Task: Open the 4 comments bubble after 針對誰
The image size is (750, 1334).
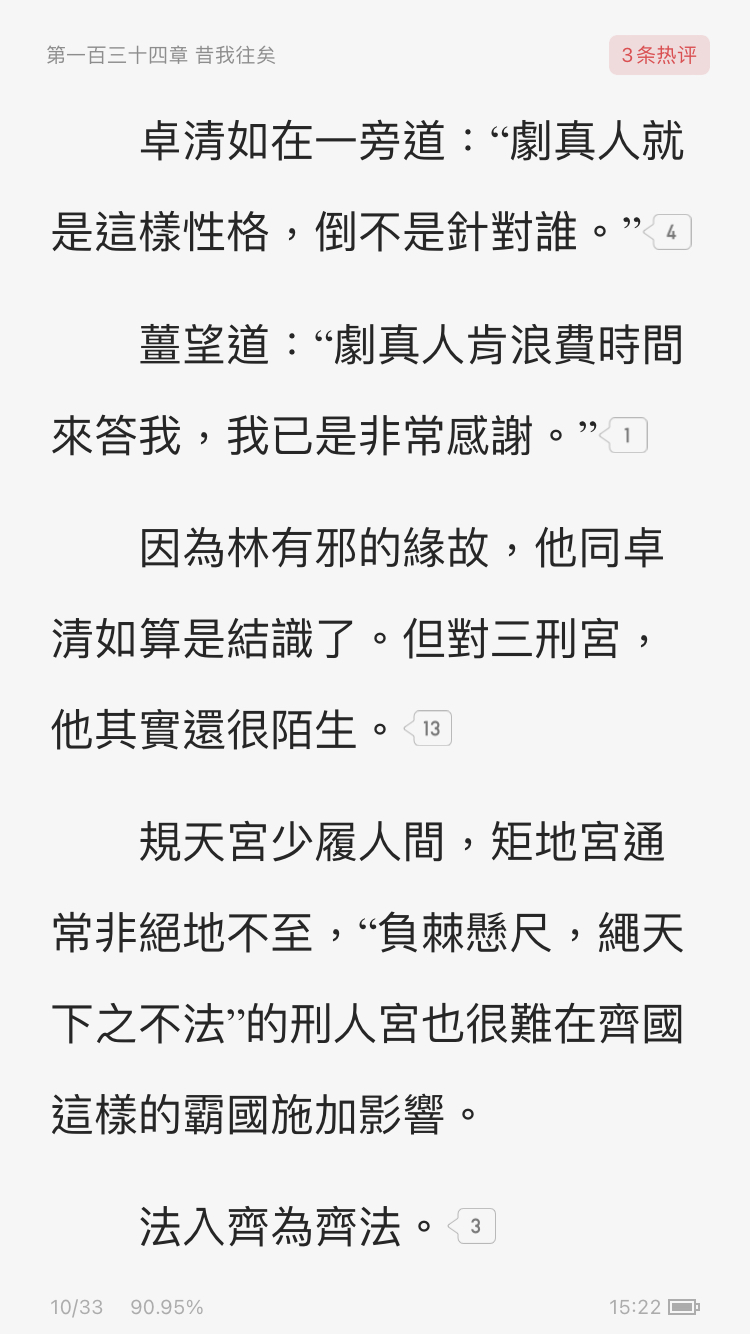Action: point(668,233)
